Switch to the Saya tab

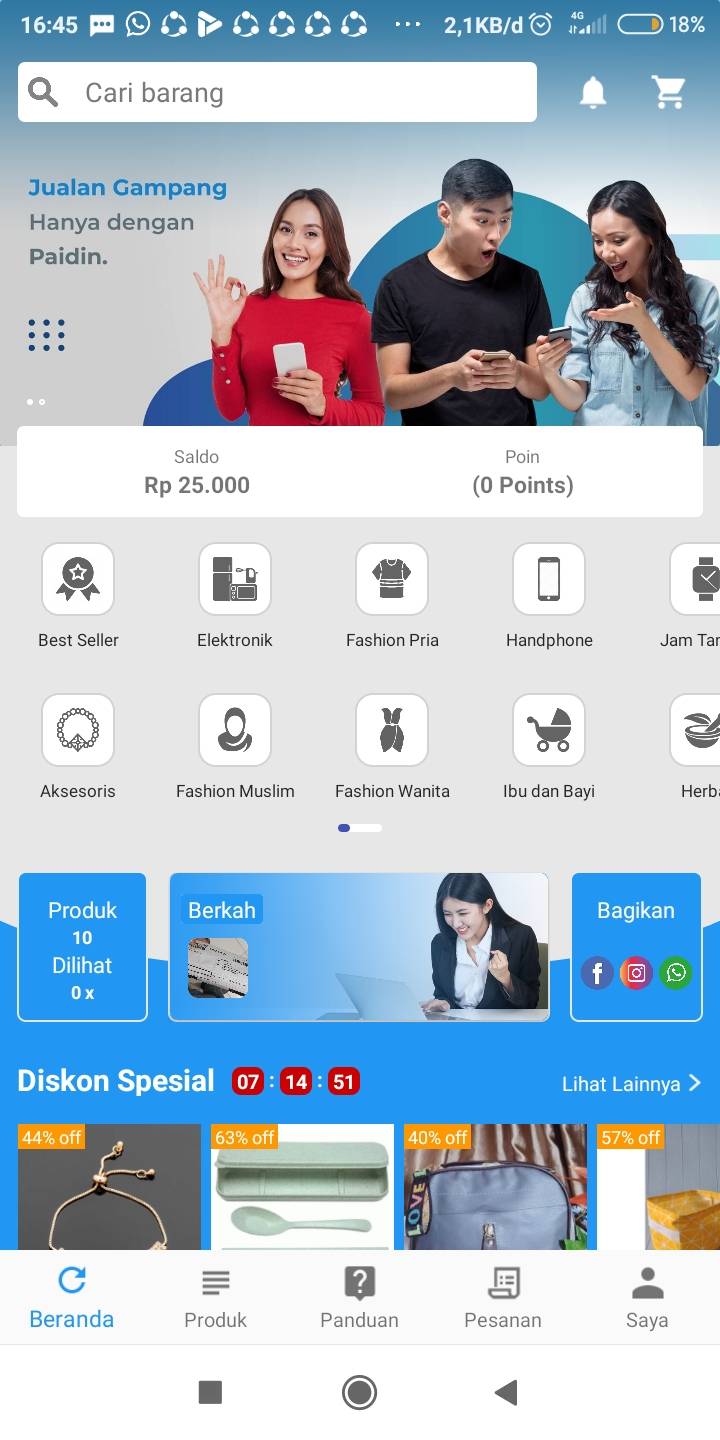(647, 1298)
